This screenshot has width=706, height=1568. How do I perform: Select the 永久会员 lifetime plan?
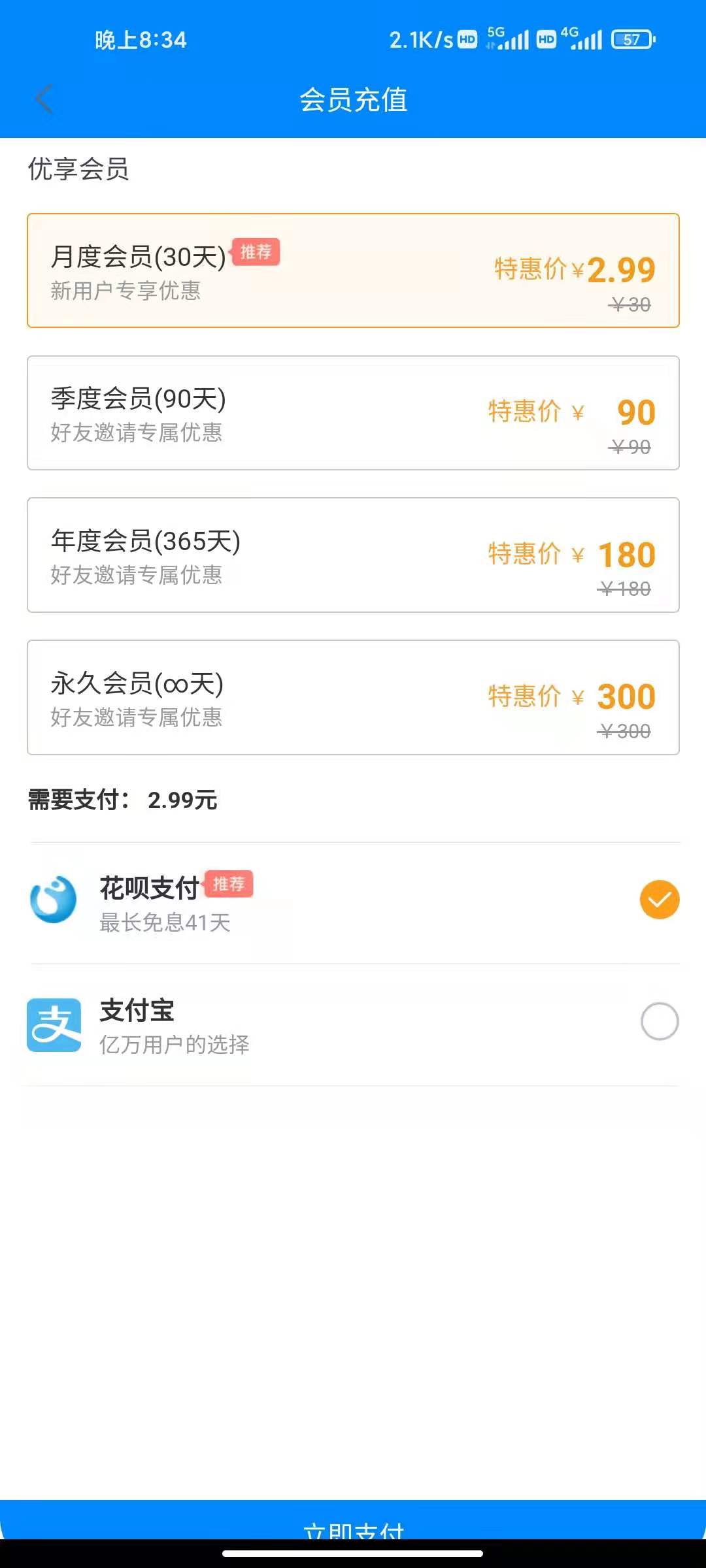[x=353, y=698]
